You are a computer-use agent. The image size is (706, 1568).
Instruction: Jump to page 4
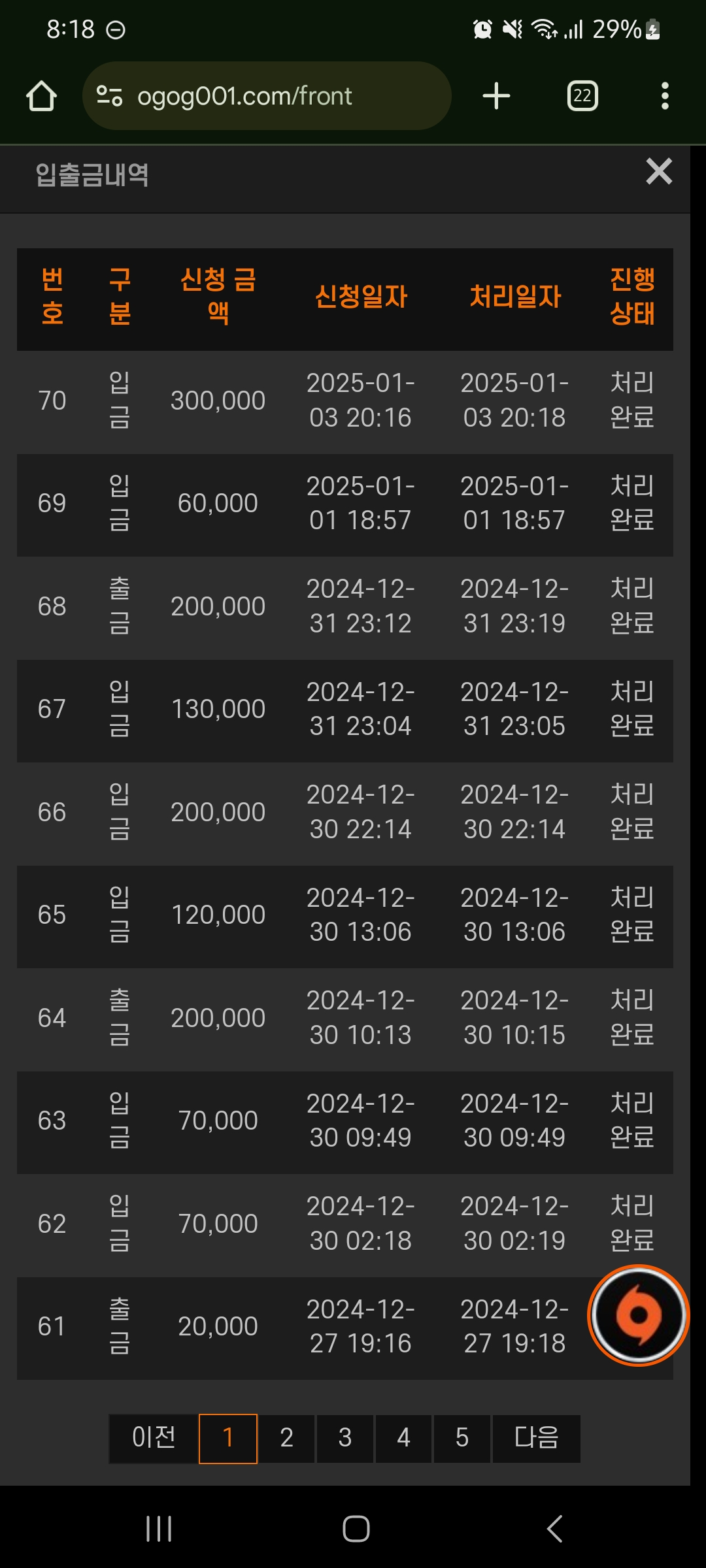point(403,1438)
